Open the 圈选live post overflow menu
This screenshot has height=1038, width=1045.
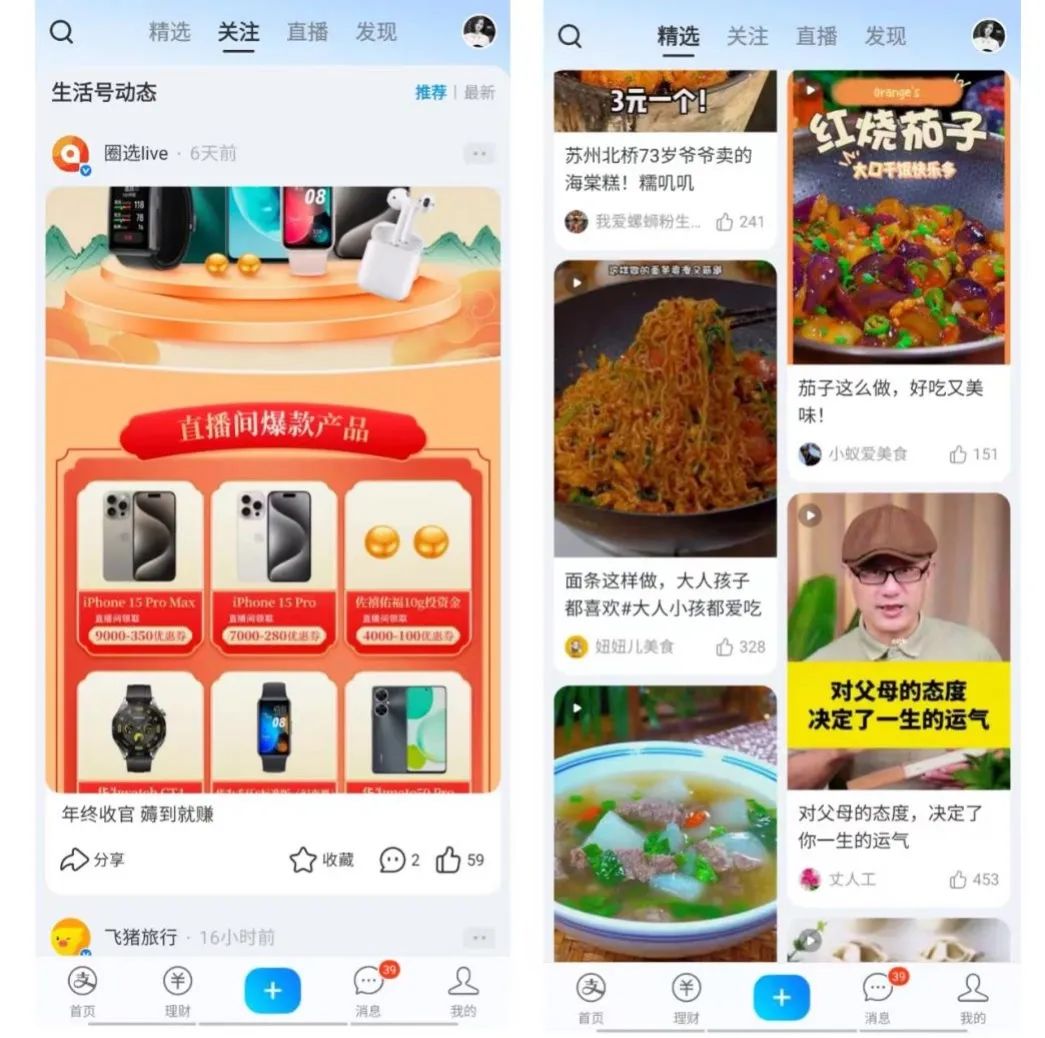pos(480,154)
